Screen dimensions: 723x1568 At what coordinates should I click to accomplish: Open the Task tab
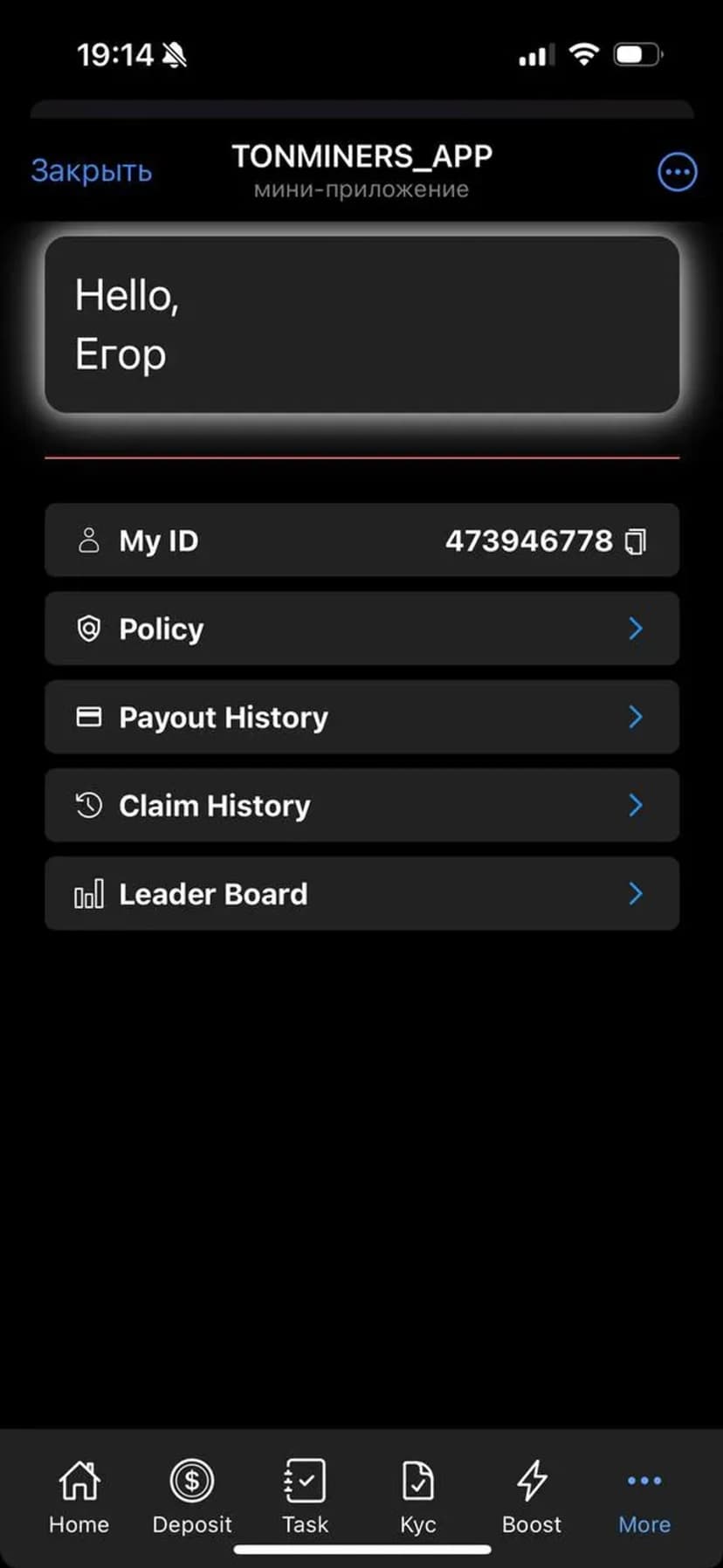pyautogui.click(x=305, y=1496)
